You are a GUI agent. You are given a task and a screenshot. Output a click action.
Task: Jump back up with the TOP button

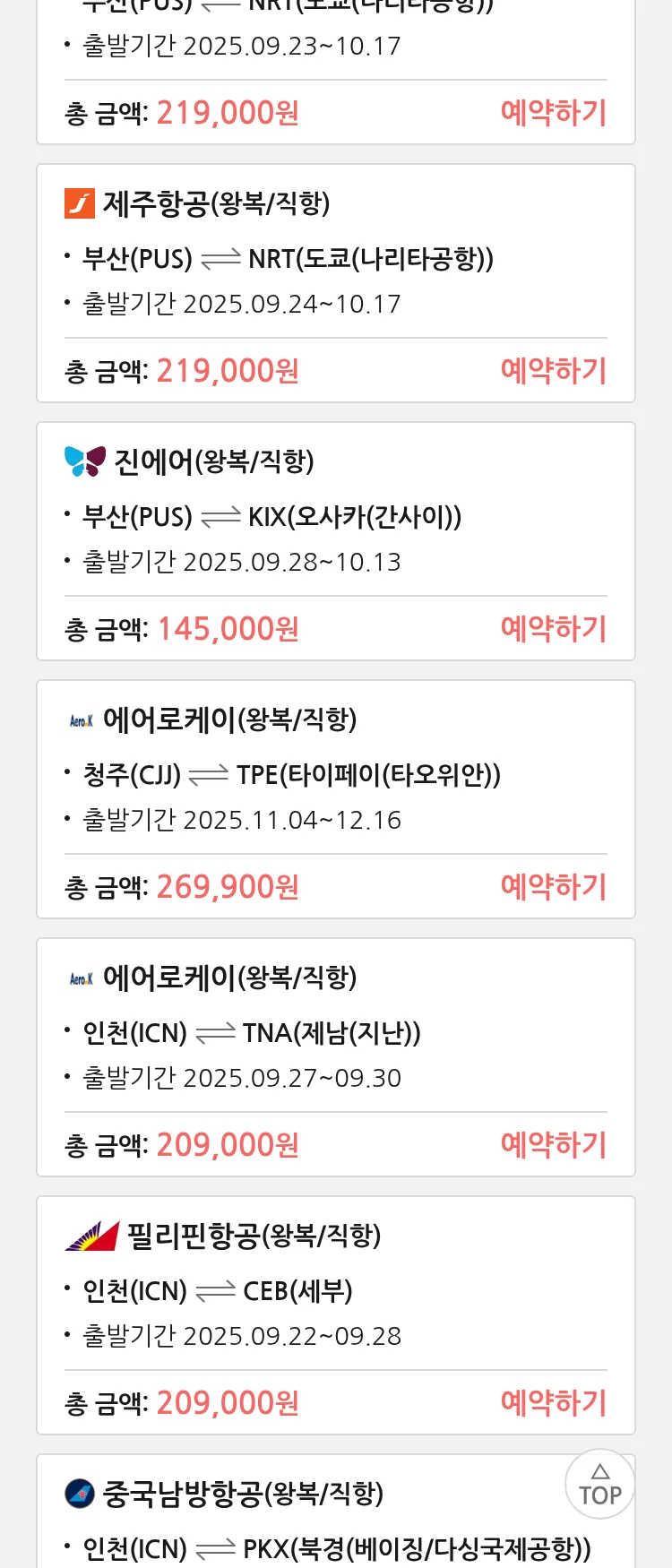click(x=599, y=1485)
